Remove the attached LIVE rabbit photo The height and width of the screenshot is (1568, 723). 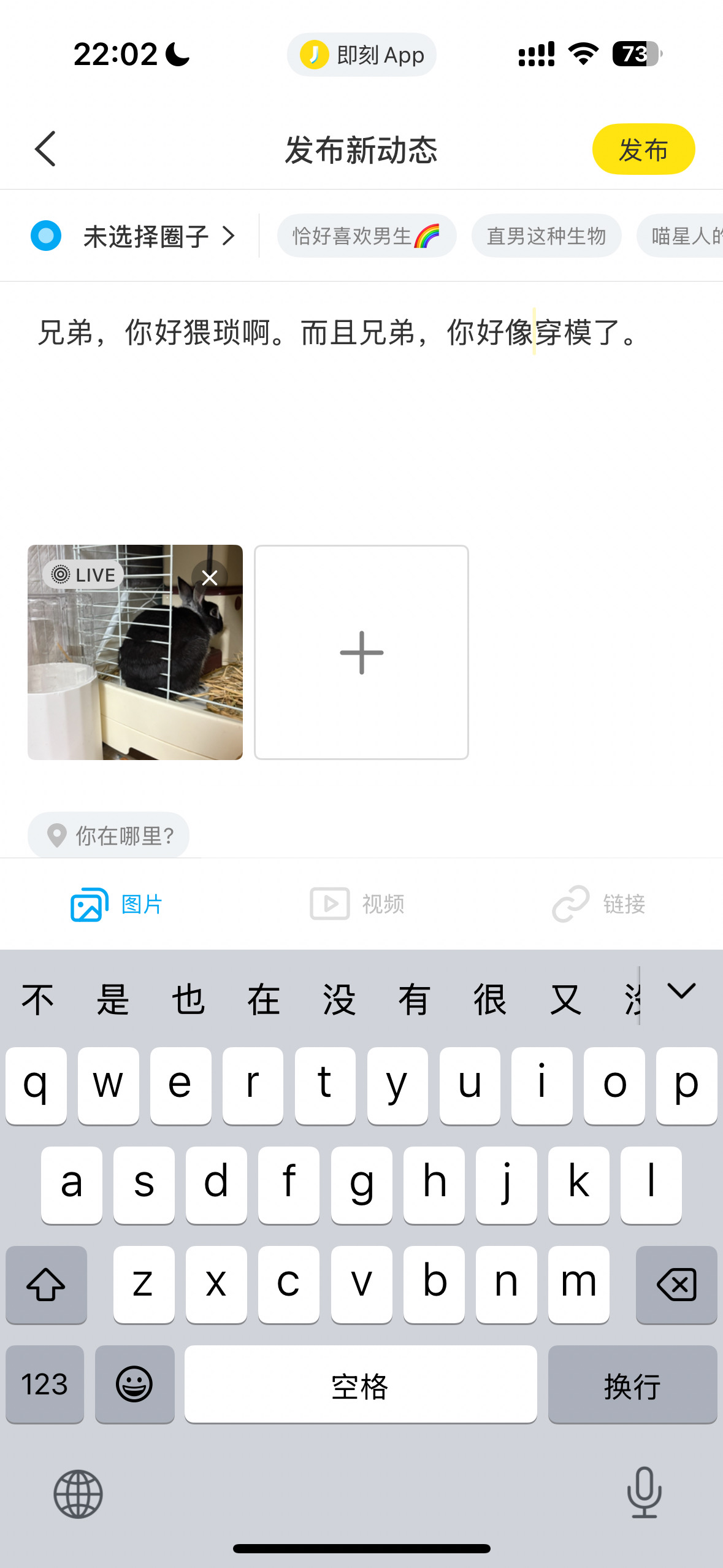210,578
